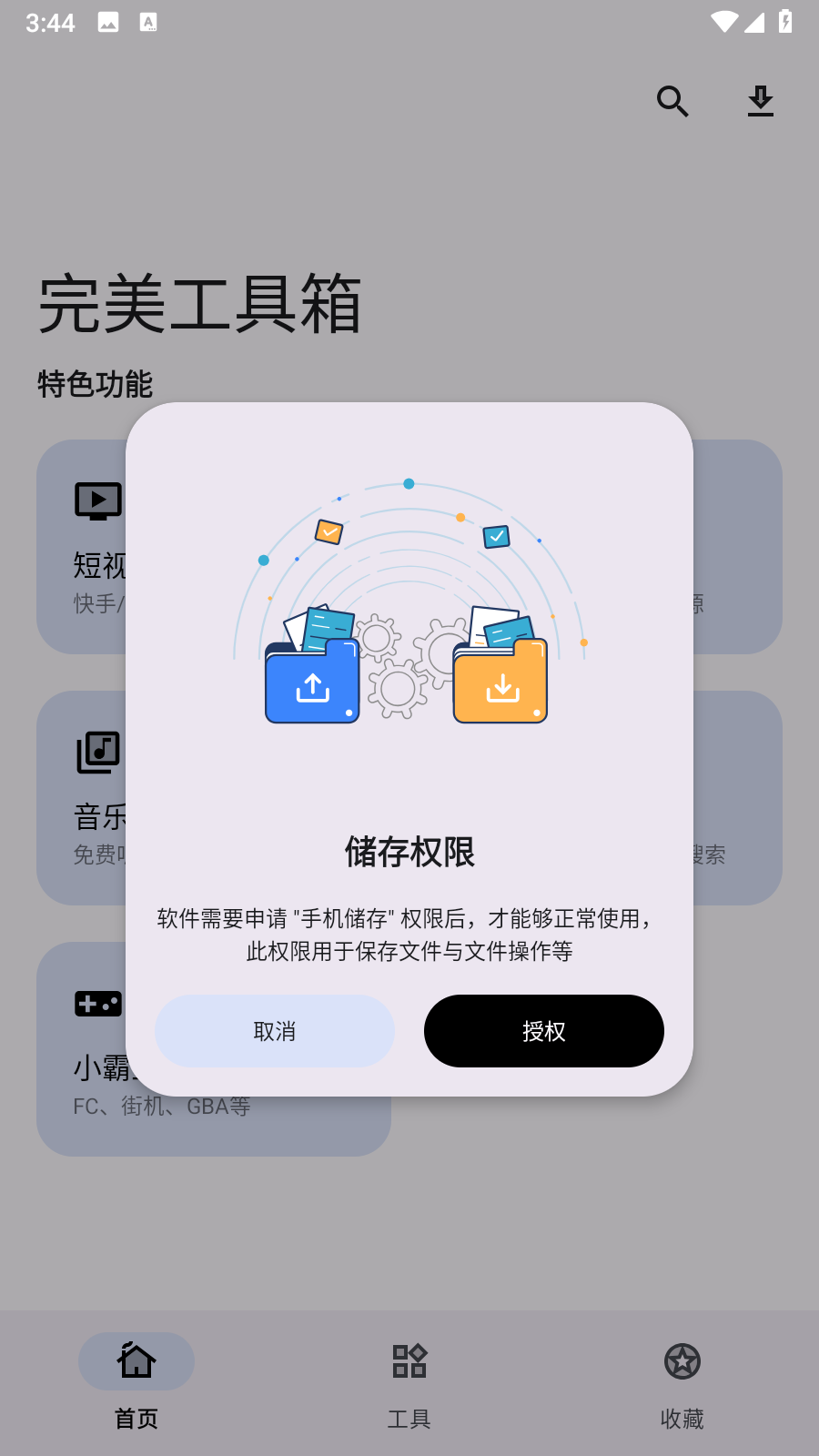Open the search icon in the top bar
Image resolution: width=819 pixels, height=1456 pixels.
pyautogui.click(x=672, y=101)
